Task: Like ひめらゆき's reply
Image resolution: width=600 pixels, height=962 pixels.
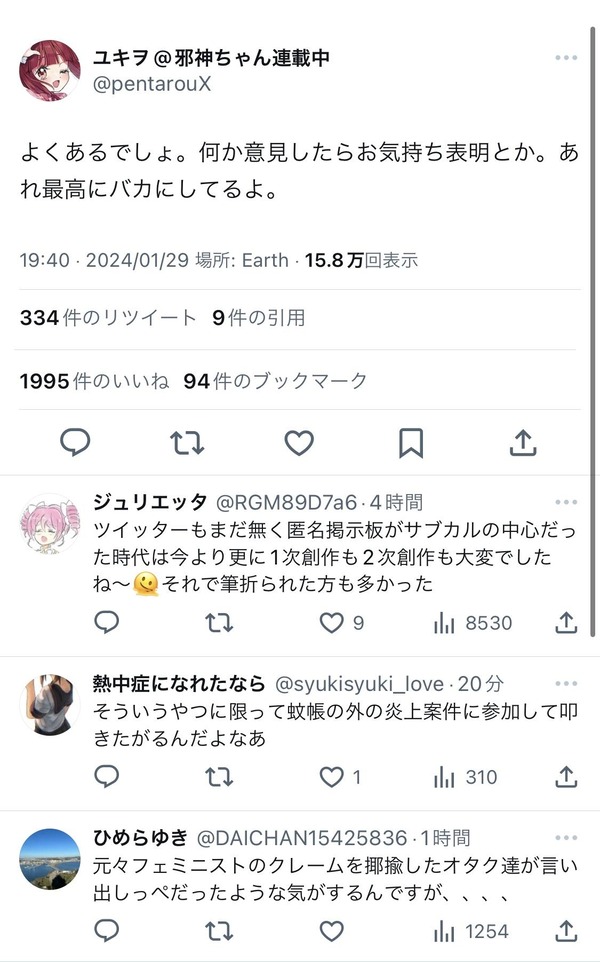Action: (332, 931)
